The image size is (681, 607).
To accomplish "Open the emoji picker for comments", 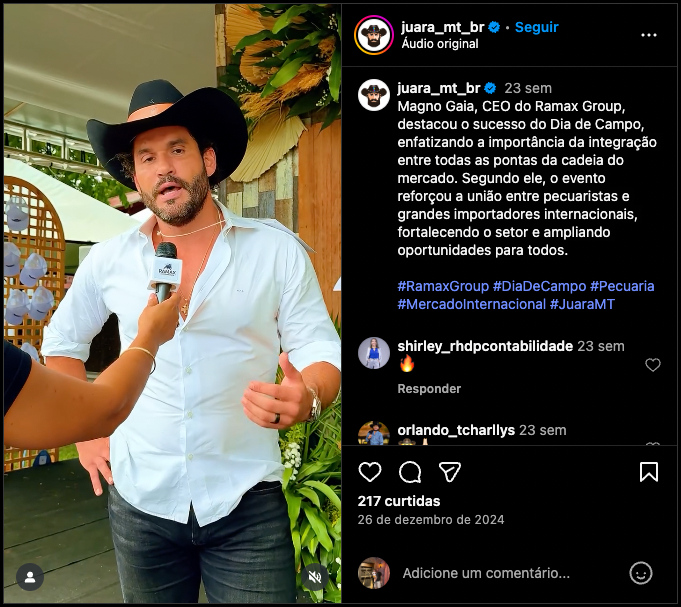I will click(x=641, y=573).
